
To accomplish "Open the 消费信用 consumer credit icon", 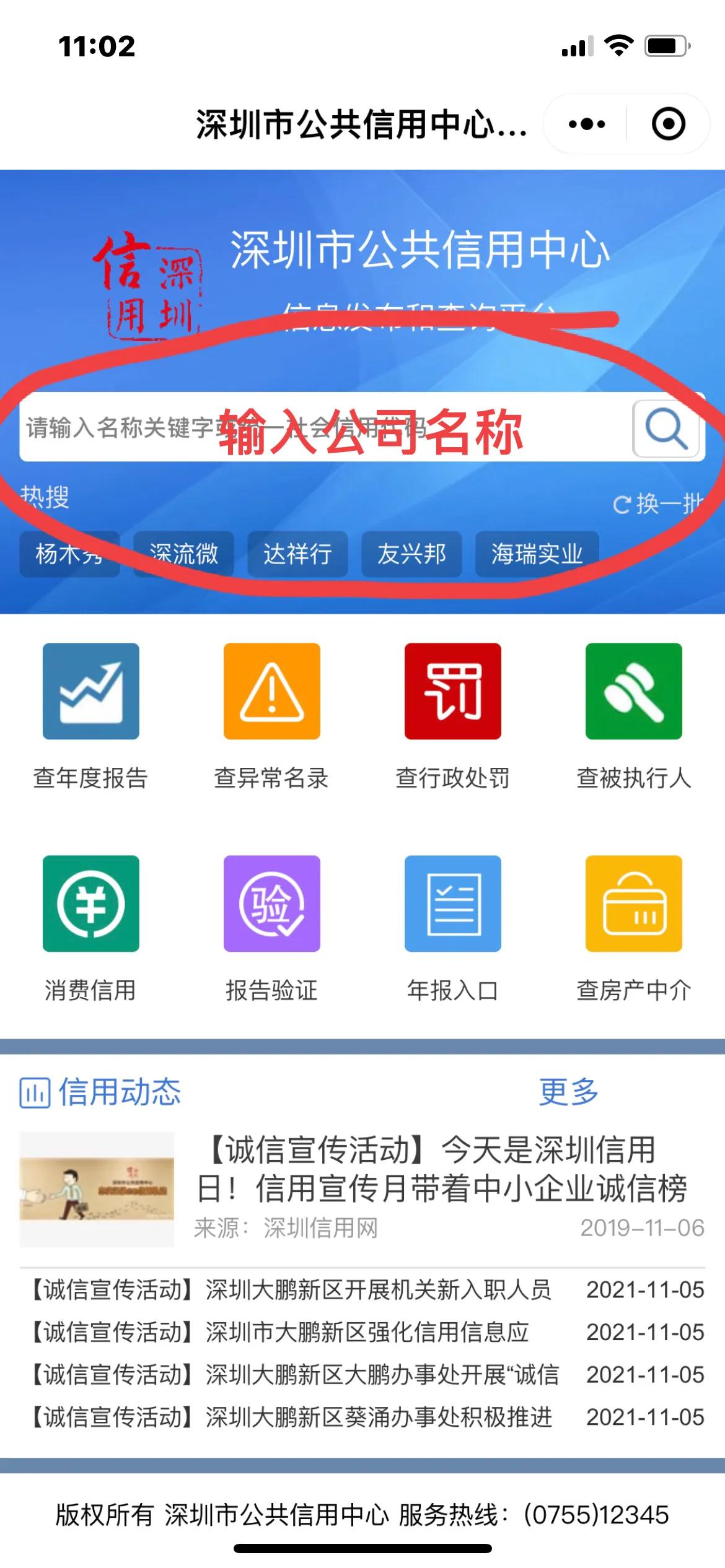I will [90, 905].
